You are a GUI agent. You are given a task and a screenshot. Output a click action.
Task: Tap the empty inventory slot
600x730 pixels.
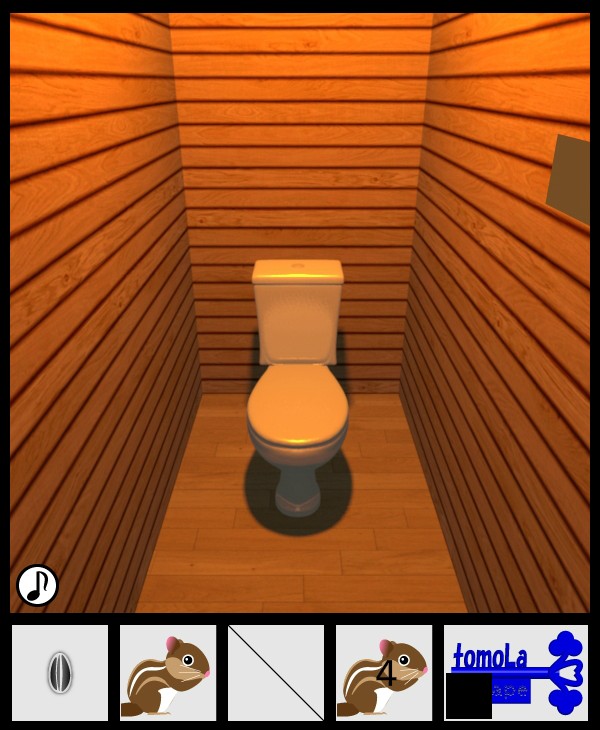click(276, 673)
